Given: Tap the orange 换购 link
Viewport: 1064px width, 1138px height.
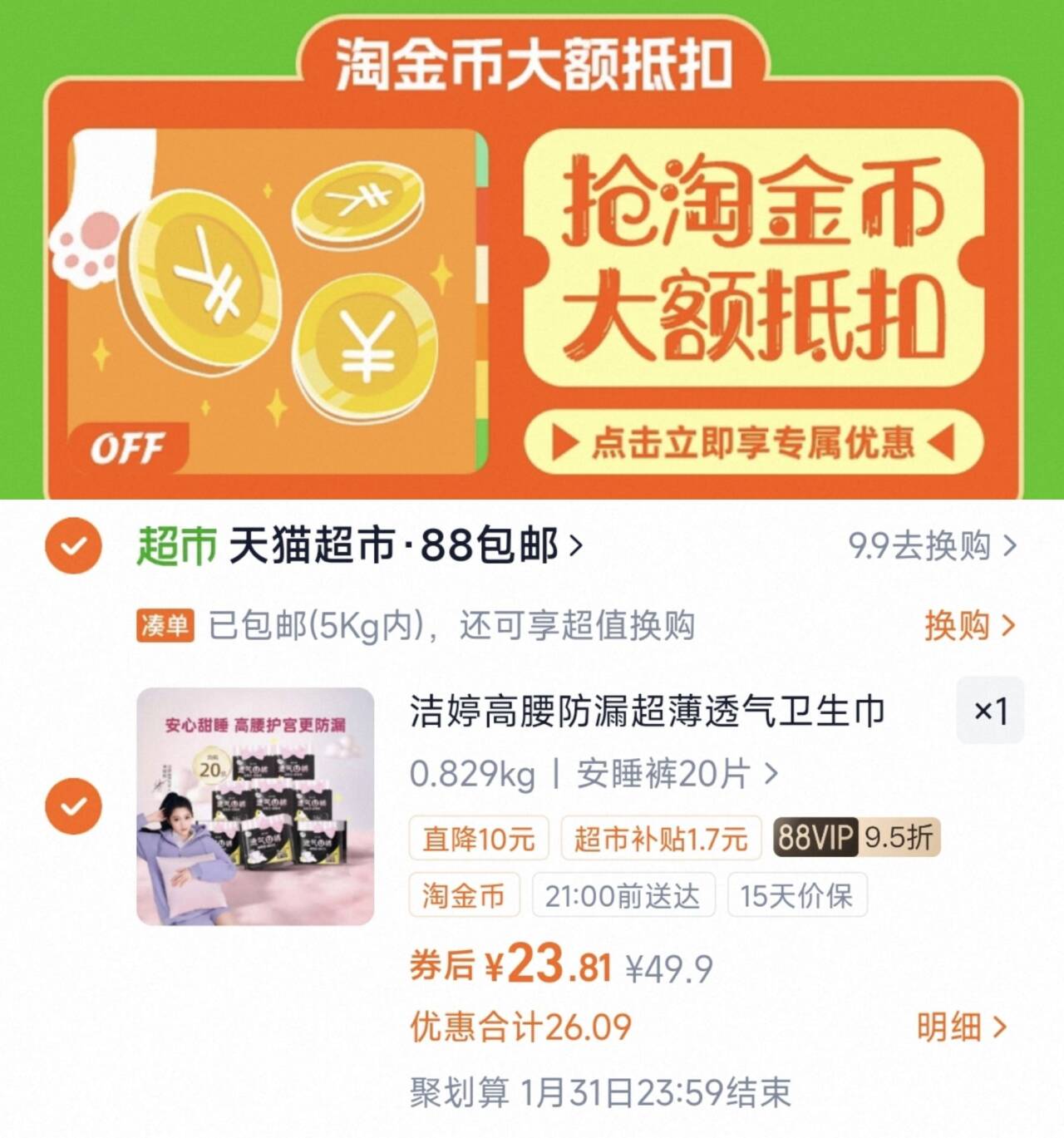Looking at the screenshot, I should pos(969,625).
